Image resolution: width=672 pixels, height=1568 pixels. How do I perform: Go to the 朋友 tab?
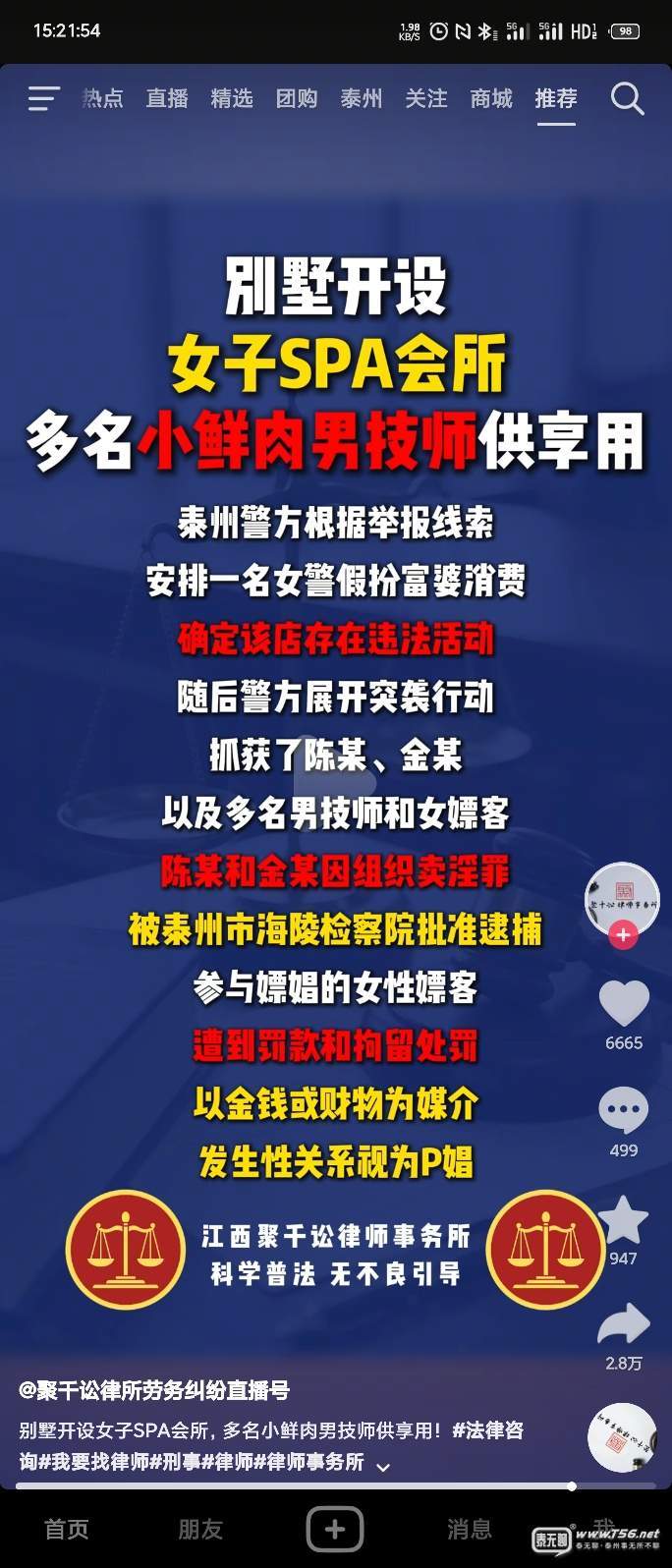(200, 1529)
